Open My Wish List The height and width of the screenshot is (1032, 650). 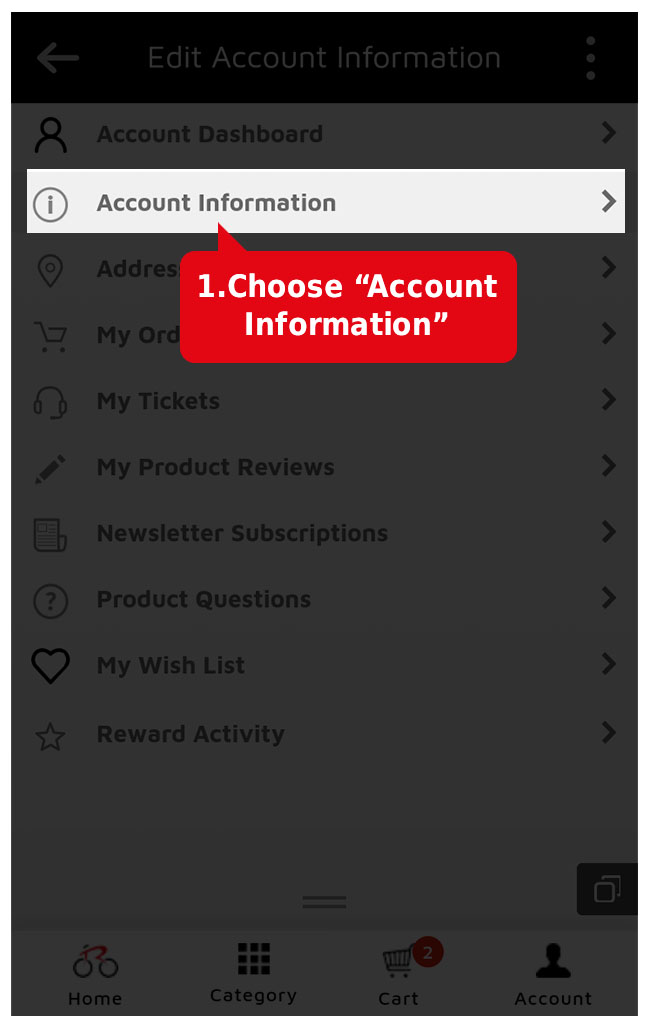(170, 665)
